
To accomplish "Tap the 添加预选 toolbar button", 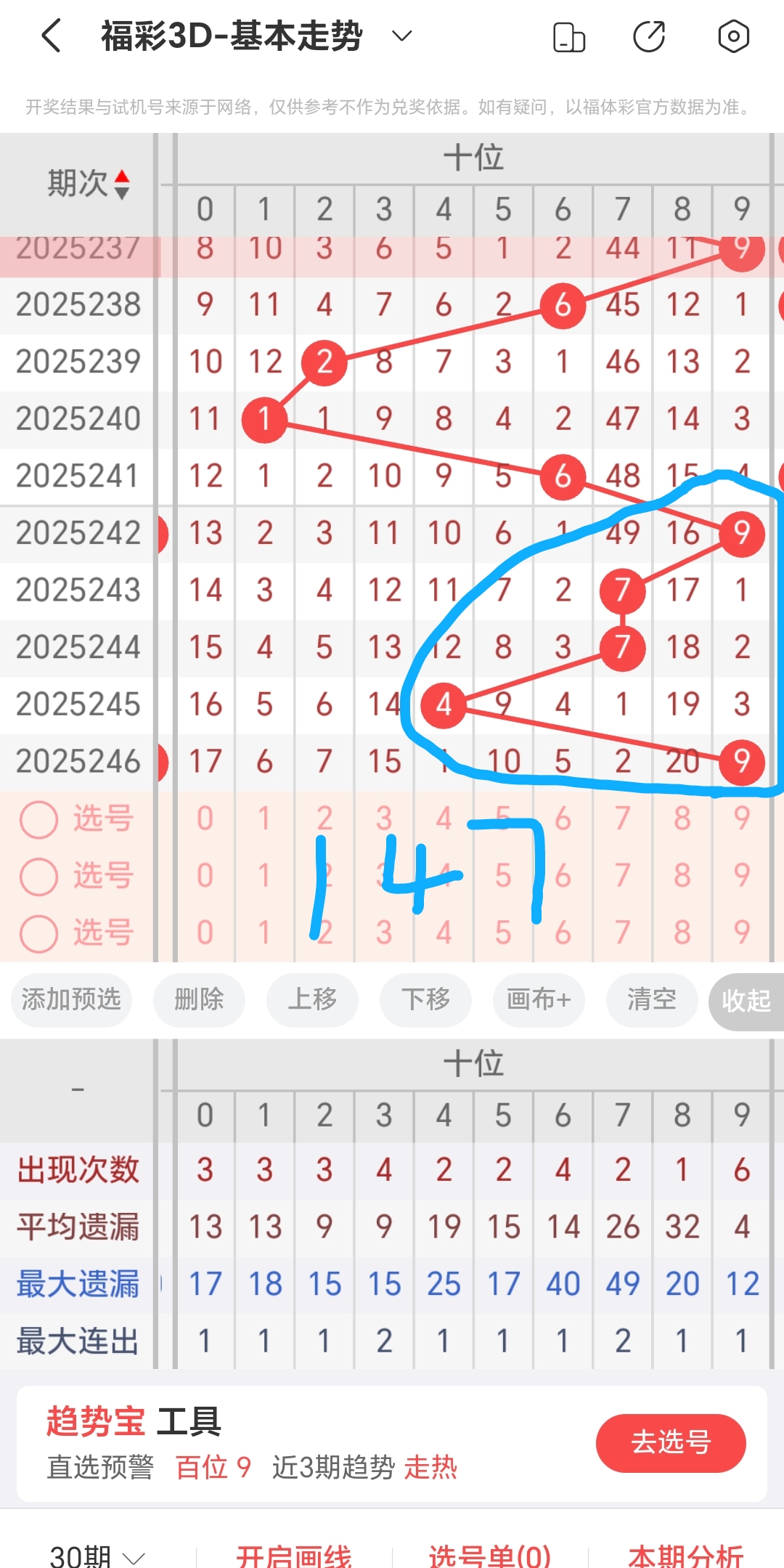I will pos(70,1000).
